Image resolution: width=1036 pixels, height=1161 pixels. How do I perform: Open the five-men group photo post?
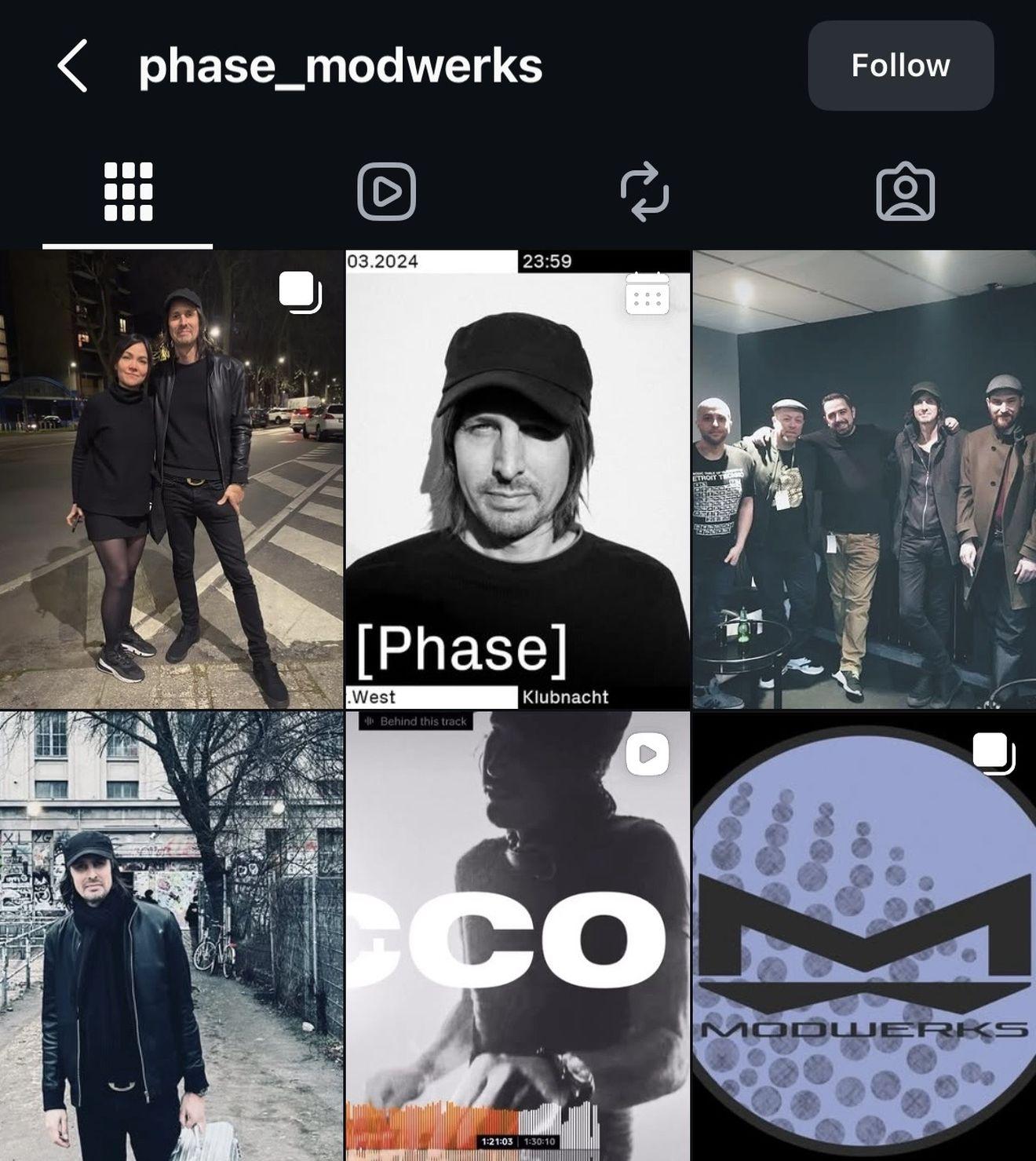pyautogui.click(x=863, y=479)
